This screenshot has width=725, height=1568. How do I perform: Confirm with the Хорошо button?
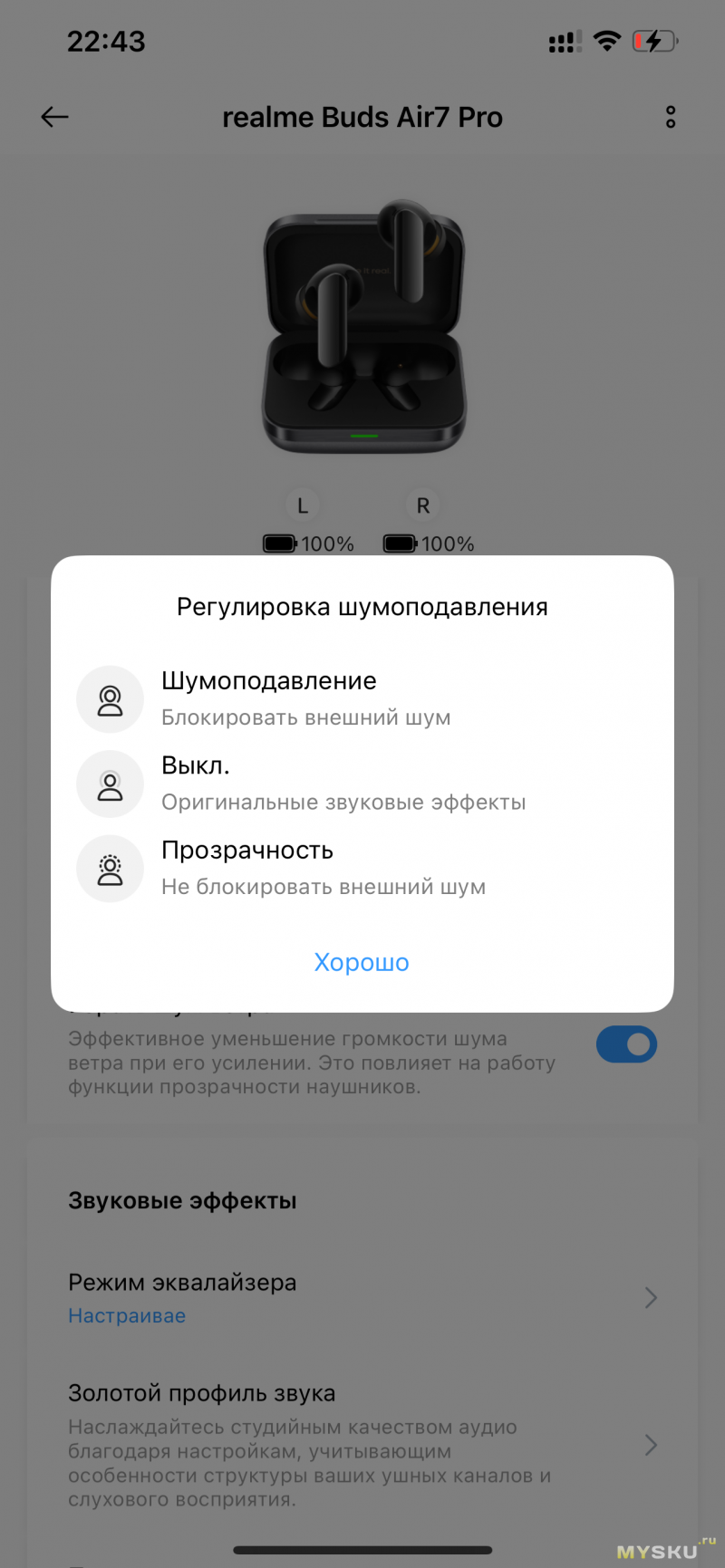(362, 962)
